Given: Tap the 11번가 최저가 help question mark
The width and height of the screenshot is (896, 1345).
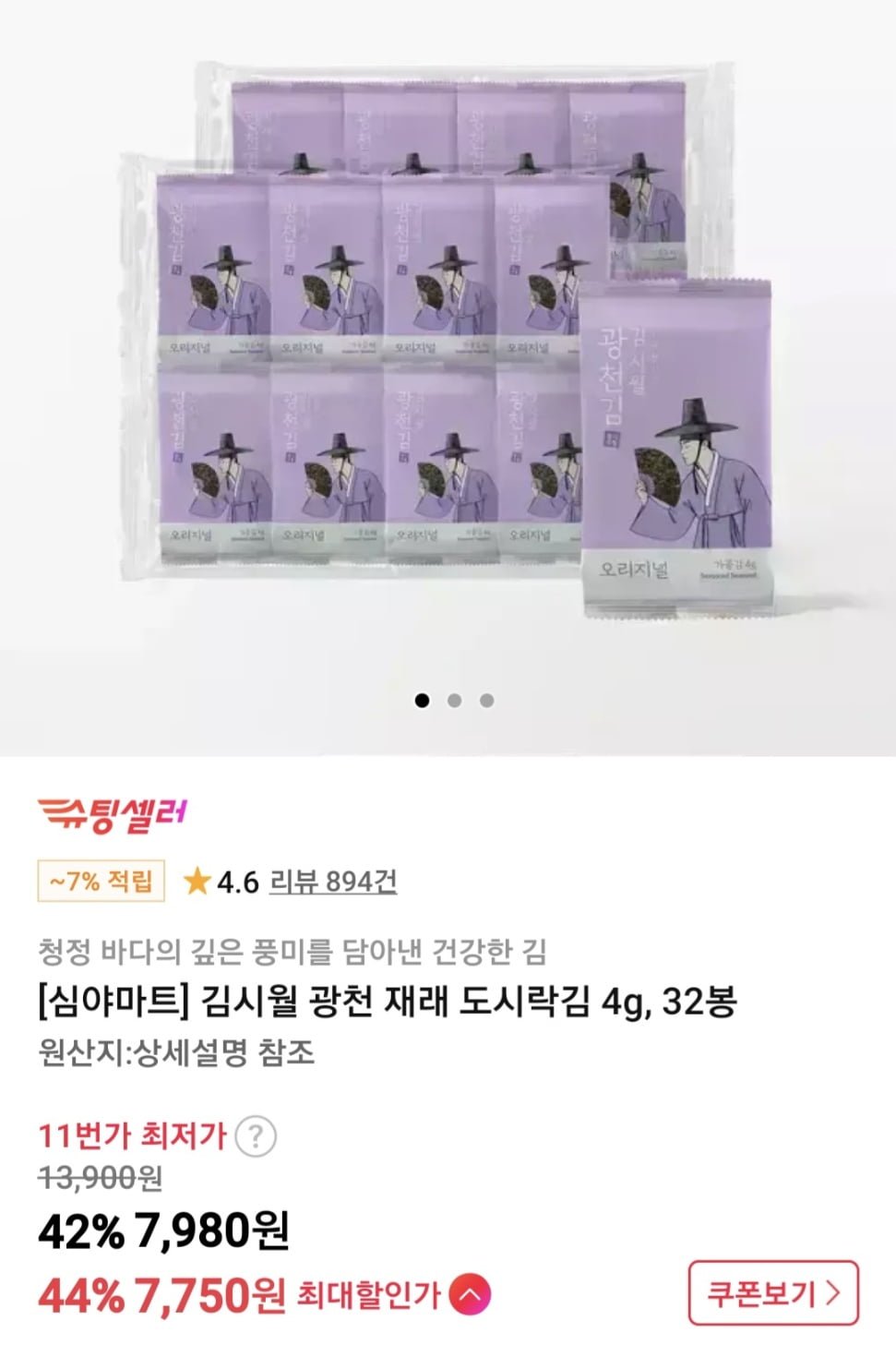Looking at the screenshot, I should pyautogui.click(x=256, y=1136).
